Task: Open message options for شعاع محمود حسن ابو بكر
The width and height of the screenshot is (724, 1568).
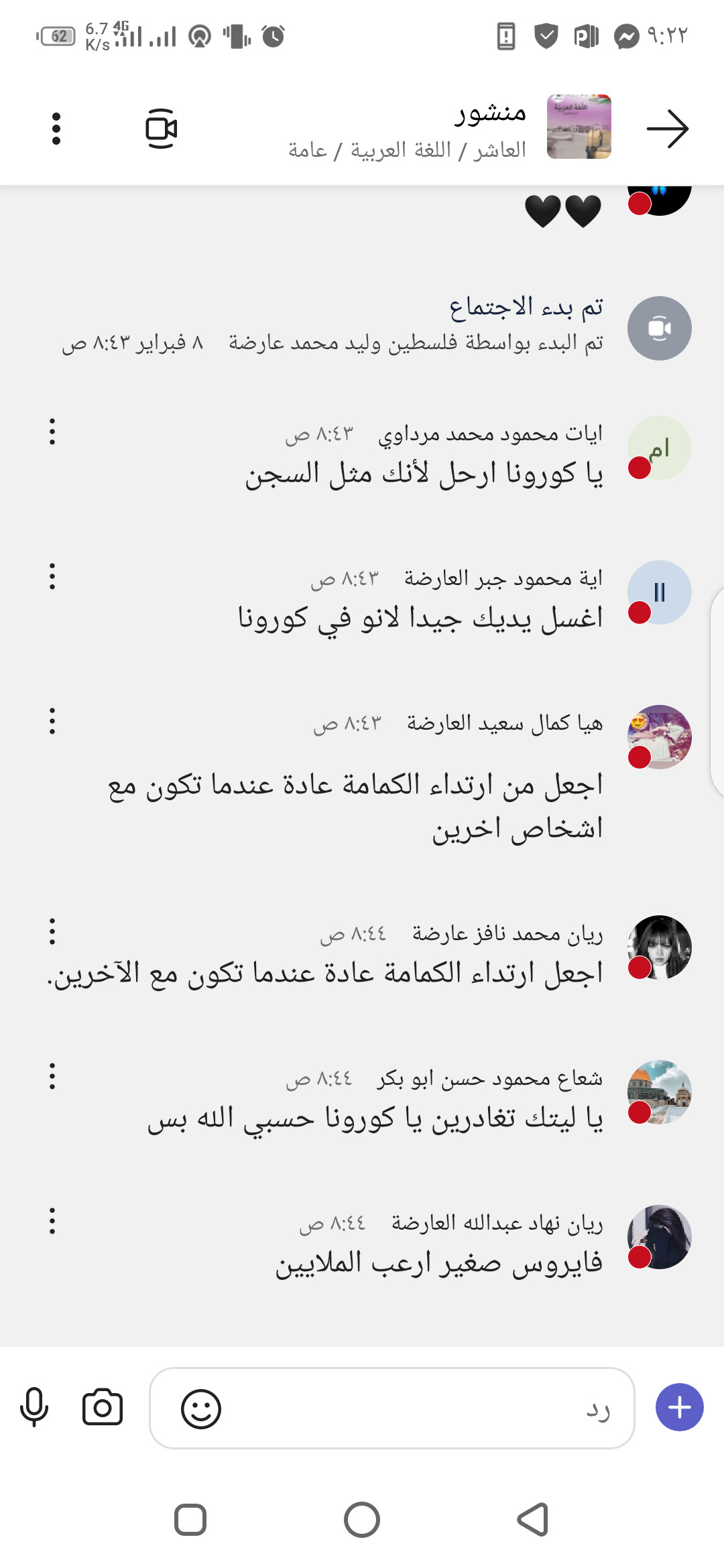Action: pos(52,1076)
